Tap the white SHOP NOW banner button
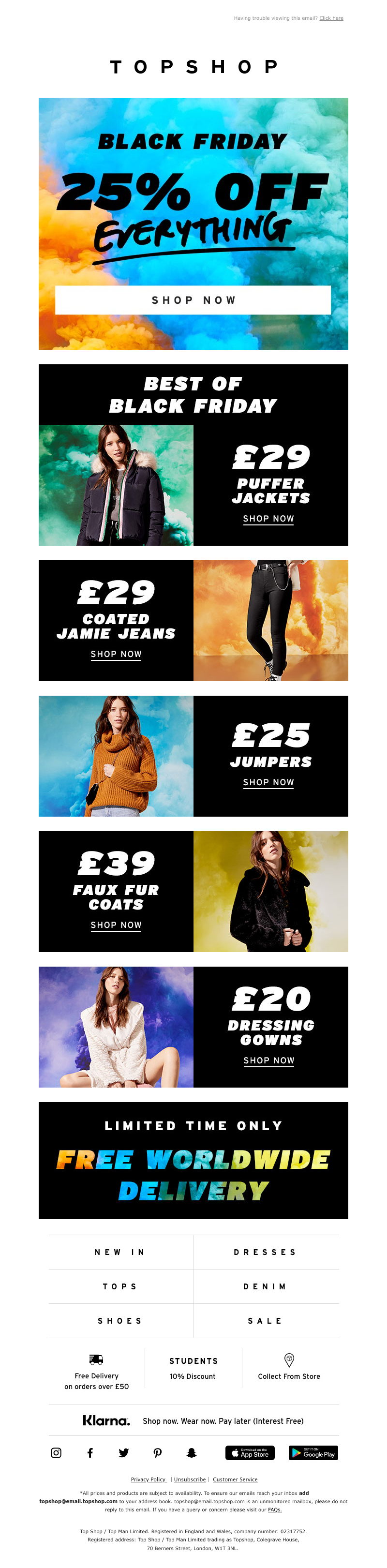 point(193,300)
